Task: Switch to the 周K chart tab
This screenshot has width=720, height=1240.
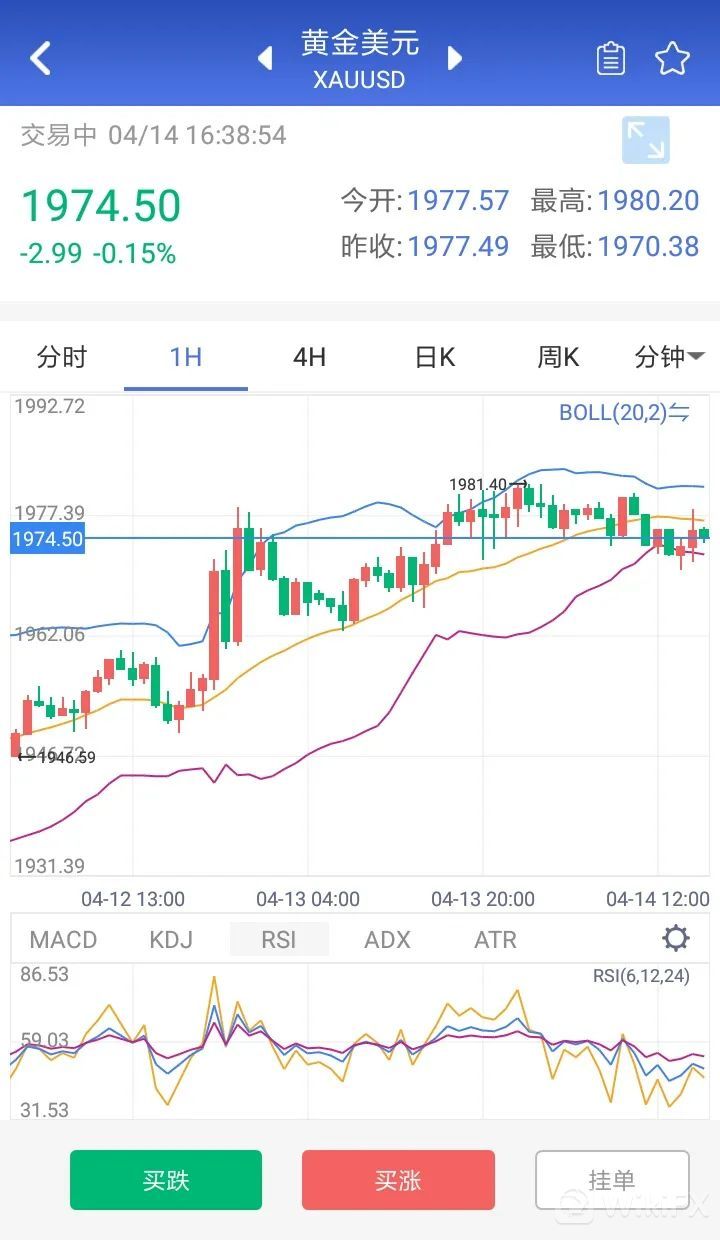Action: pyautogui.click(x=558, y=357)
